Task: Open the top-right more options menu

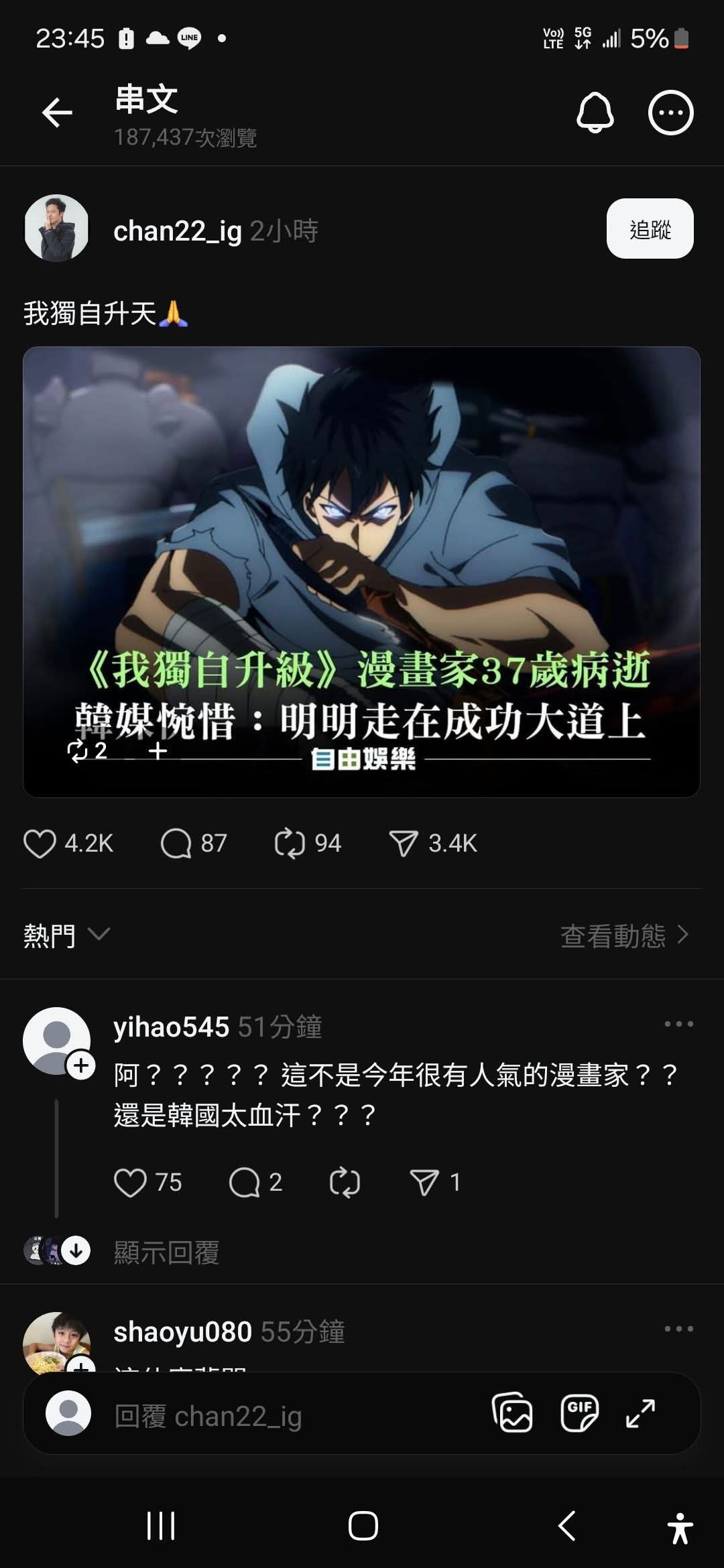Action: (x=670, y=112)
